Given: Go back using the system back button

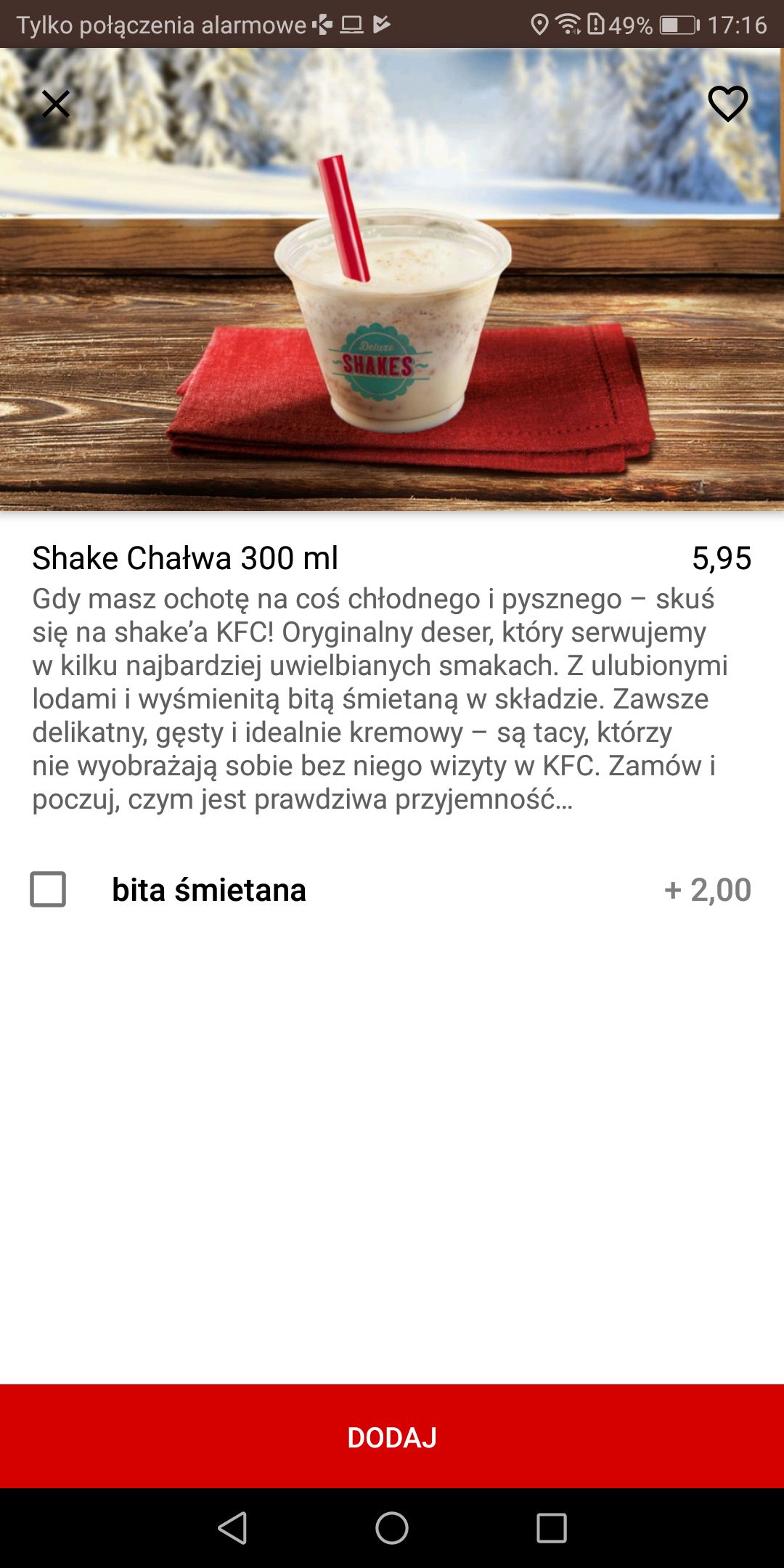Looking at the screenshot, I should (233, 1528).
